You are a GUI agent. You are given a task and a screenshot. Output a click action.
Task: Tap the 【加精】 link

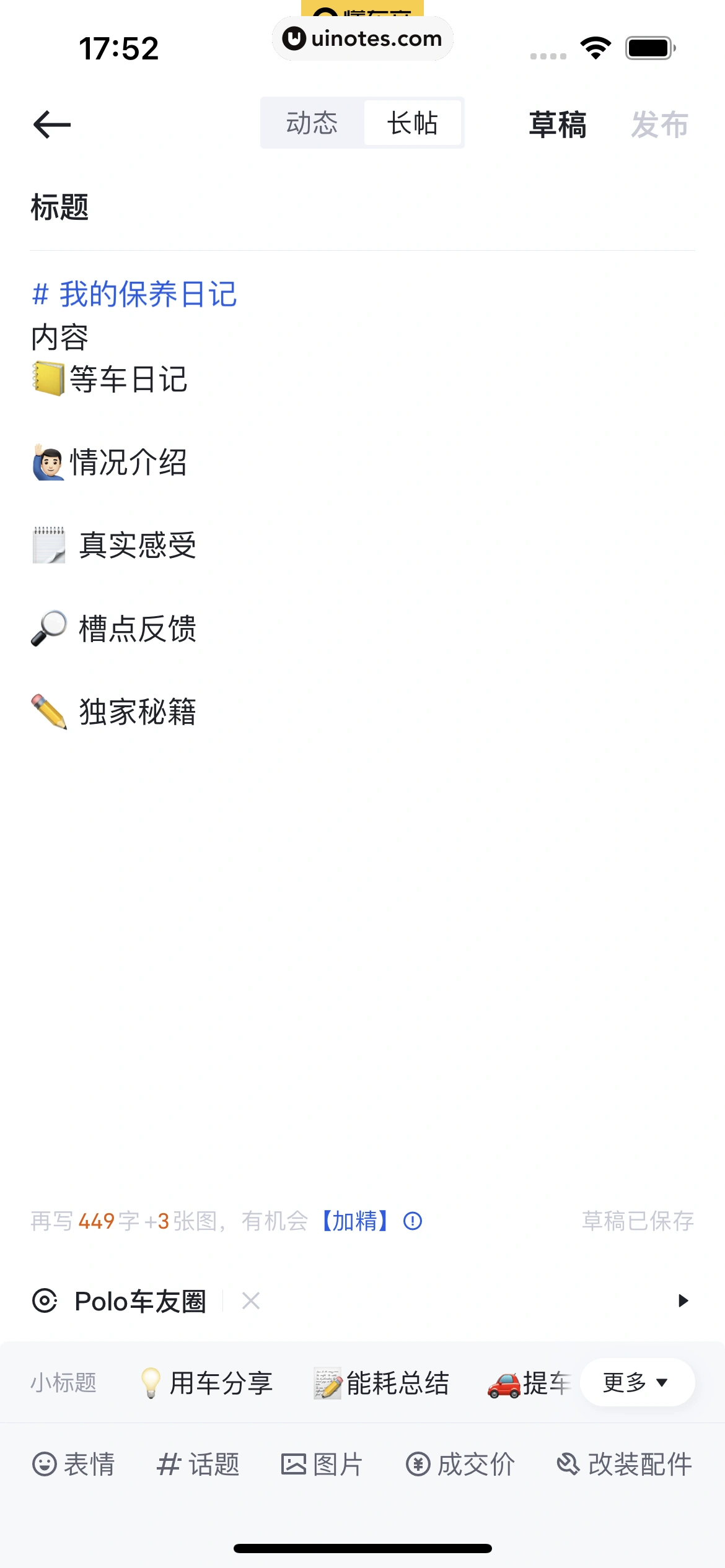click(355, 1221)
